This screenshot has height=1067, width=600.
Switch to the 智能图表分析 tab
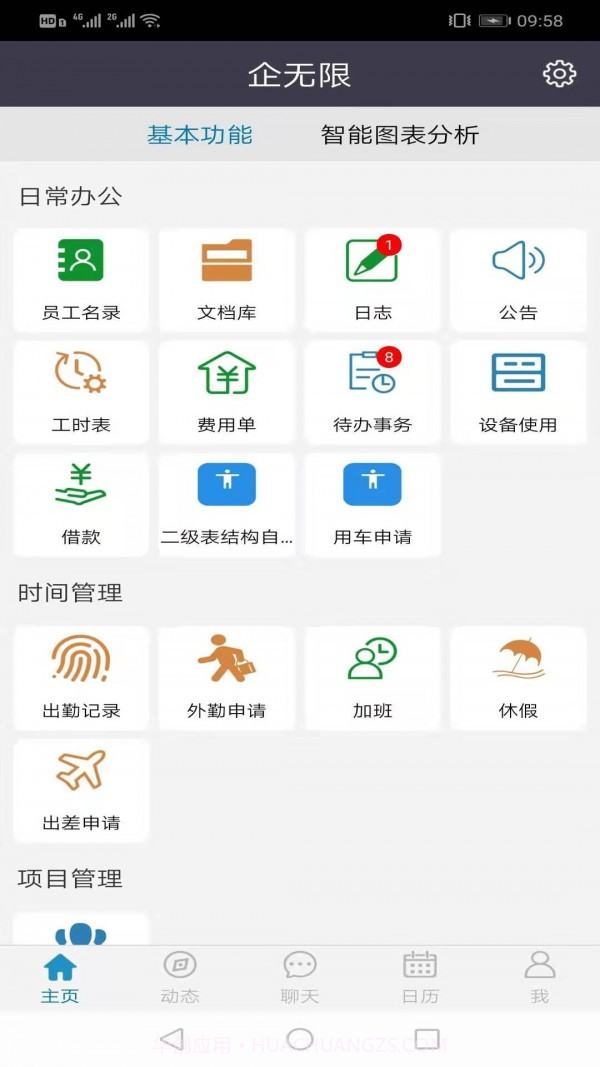tap(400, 135)
